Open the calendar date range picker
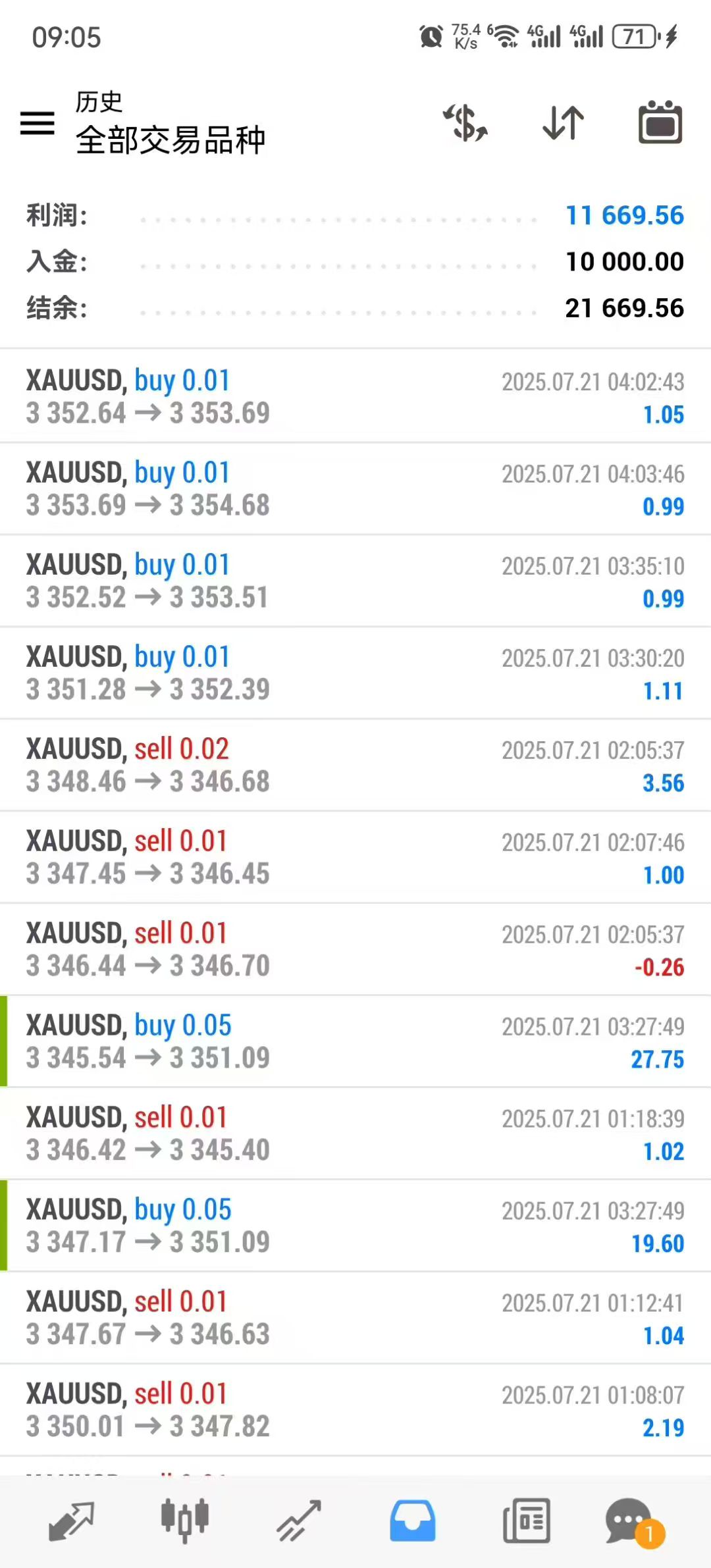 coord(660,123)
